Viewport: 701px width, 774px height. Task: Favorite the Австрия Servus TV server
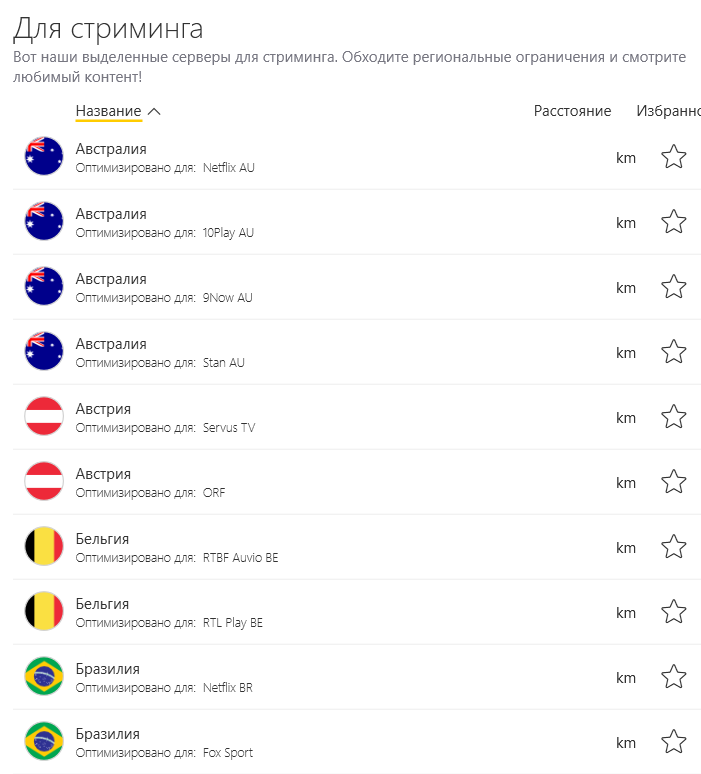coord(674,417)
